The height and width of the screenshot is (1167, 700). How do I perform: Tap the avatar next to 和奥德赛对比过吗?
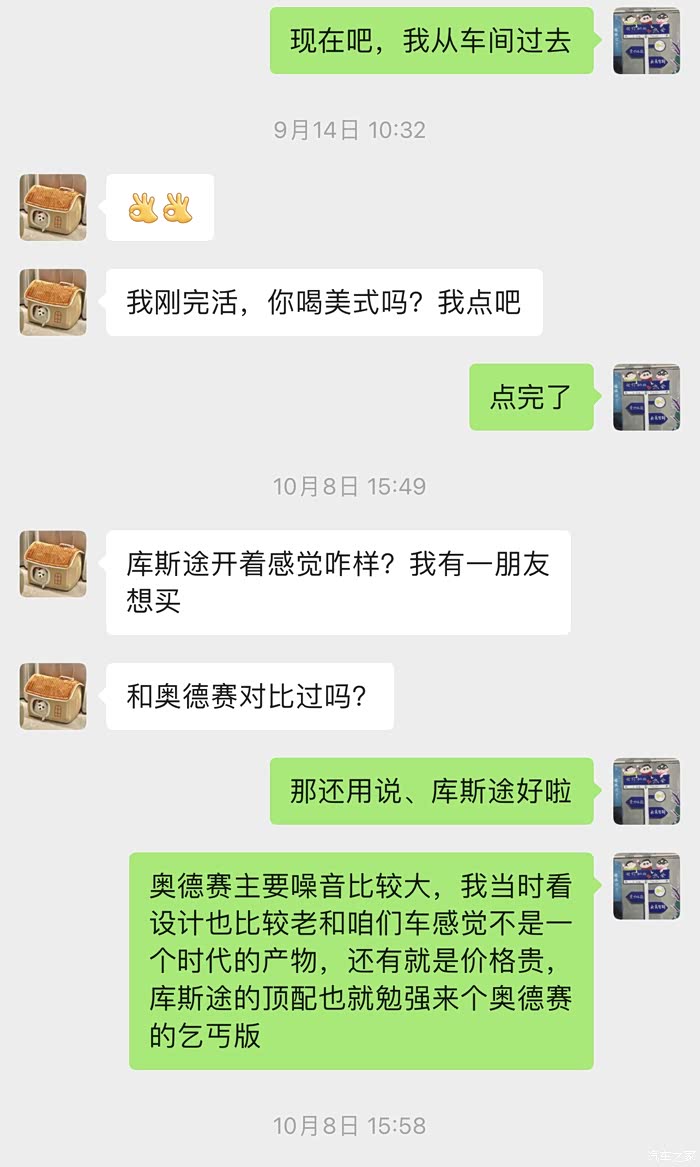point(53,696)
